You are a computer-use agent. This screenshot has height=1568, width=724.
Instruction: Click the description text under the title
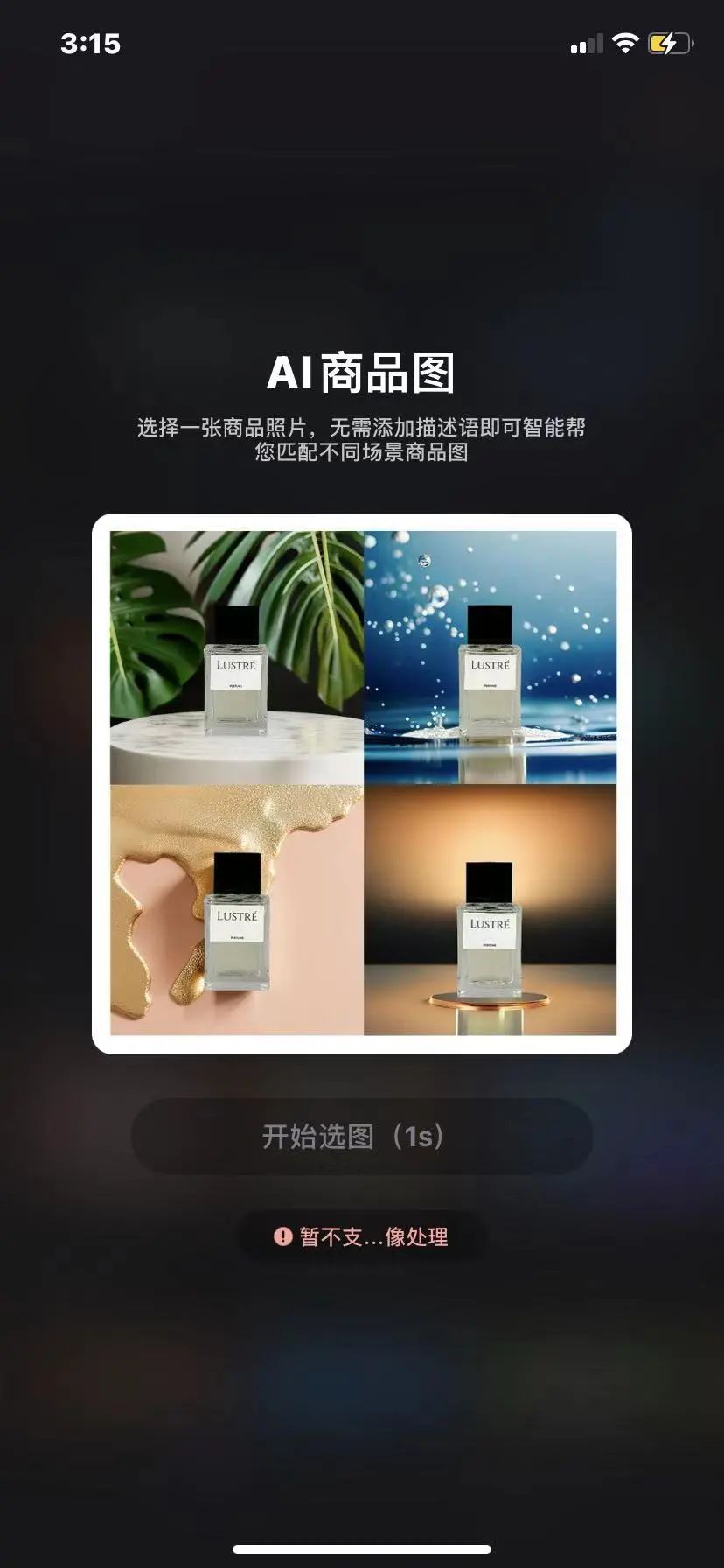pyautogui.click(x=362, y=440)
